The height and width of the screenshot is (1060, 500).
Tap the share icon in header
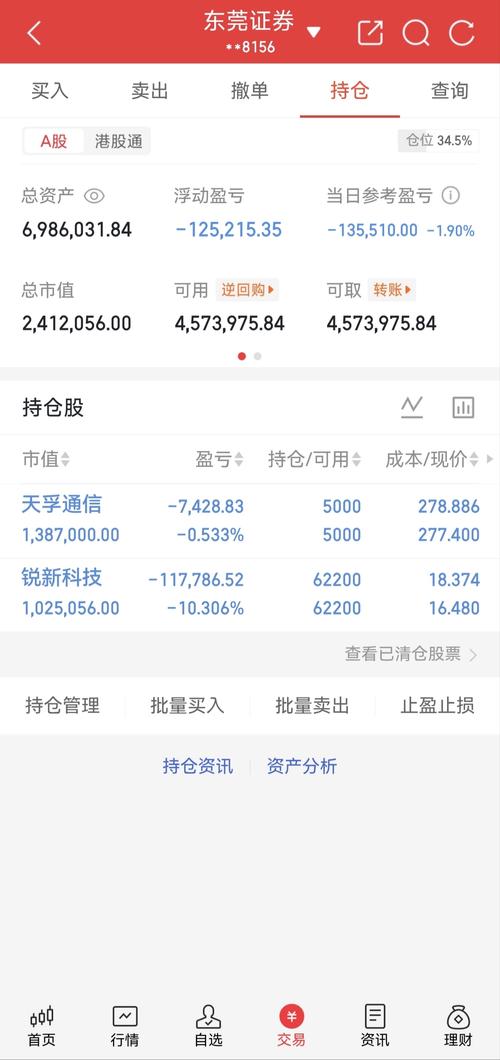[x=370, y=32]
